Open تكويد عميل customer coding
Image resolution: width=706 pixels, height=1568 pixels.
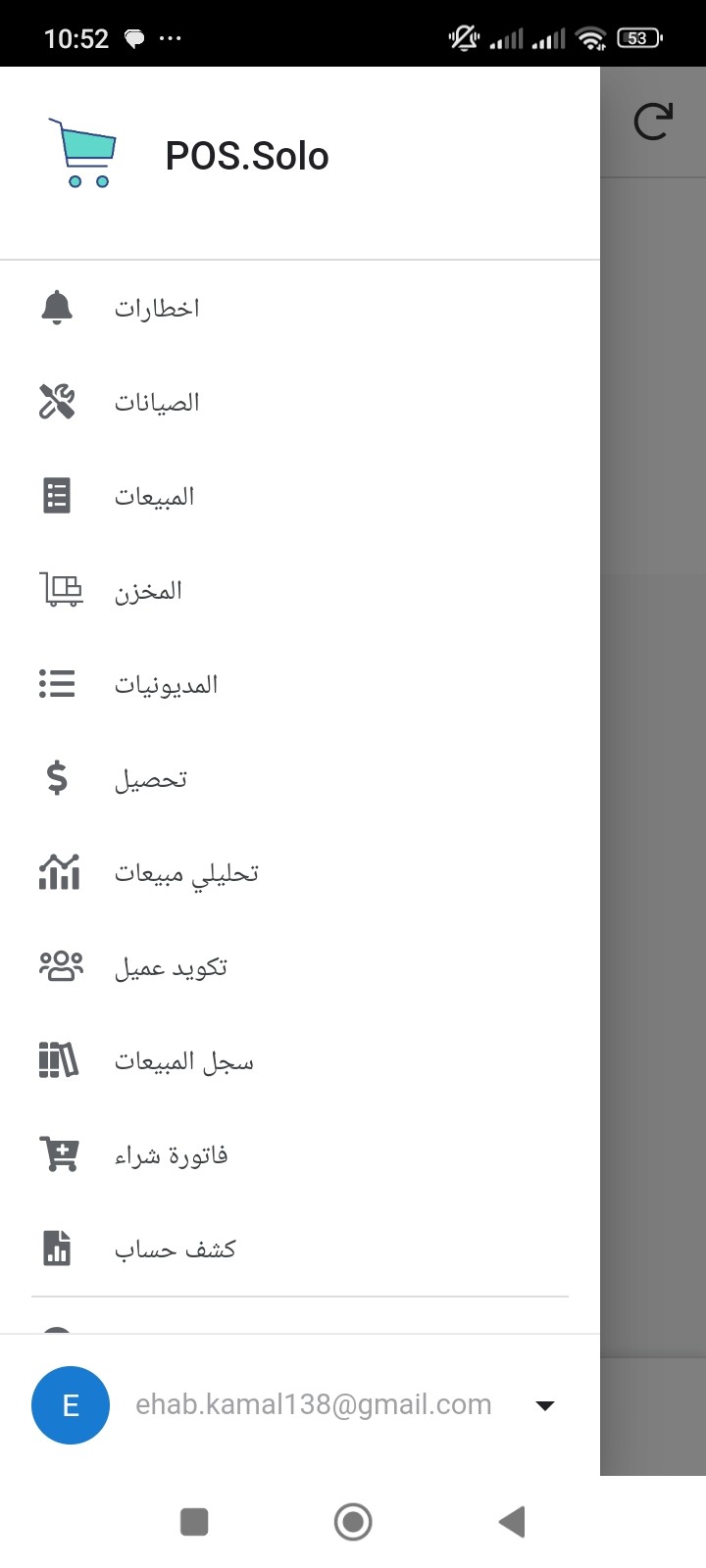[300, 966]
